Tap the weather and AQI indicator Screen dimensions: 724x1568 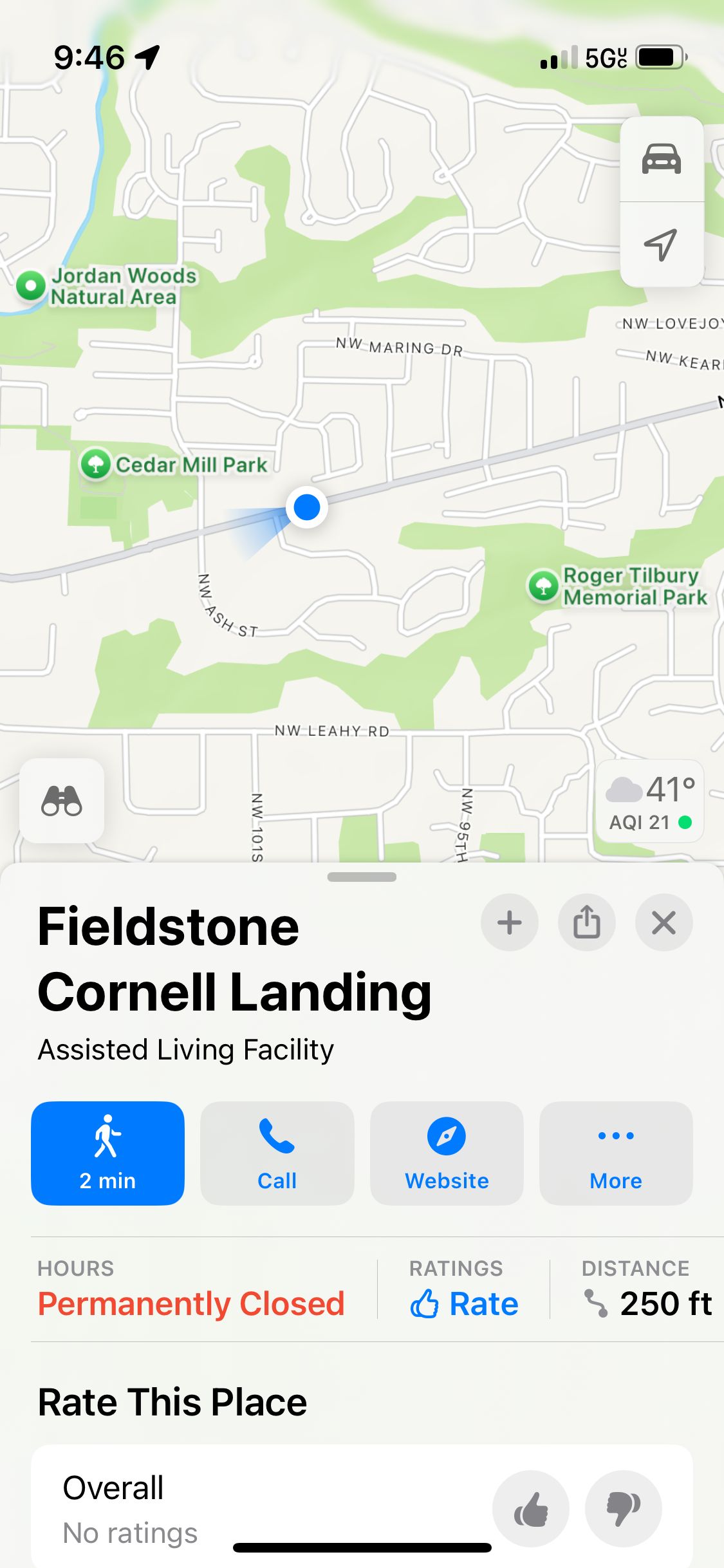[650, 800]
